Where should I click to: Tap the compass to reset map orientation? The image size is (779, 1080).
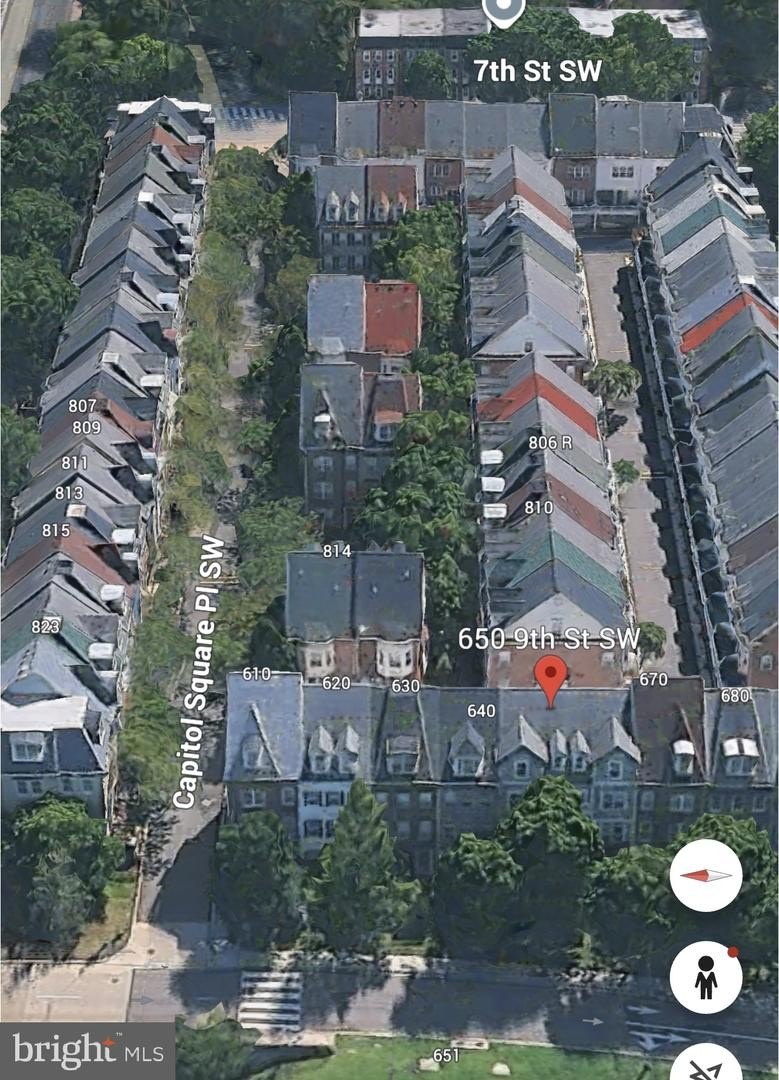pyautogui.click(x=706, y=875)
